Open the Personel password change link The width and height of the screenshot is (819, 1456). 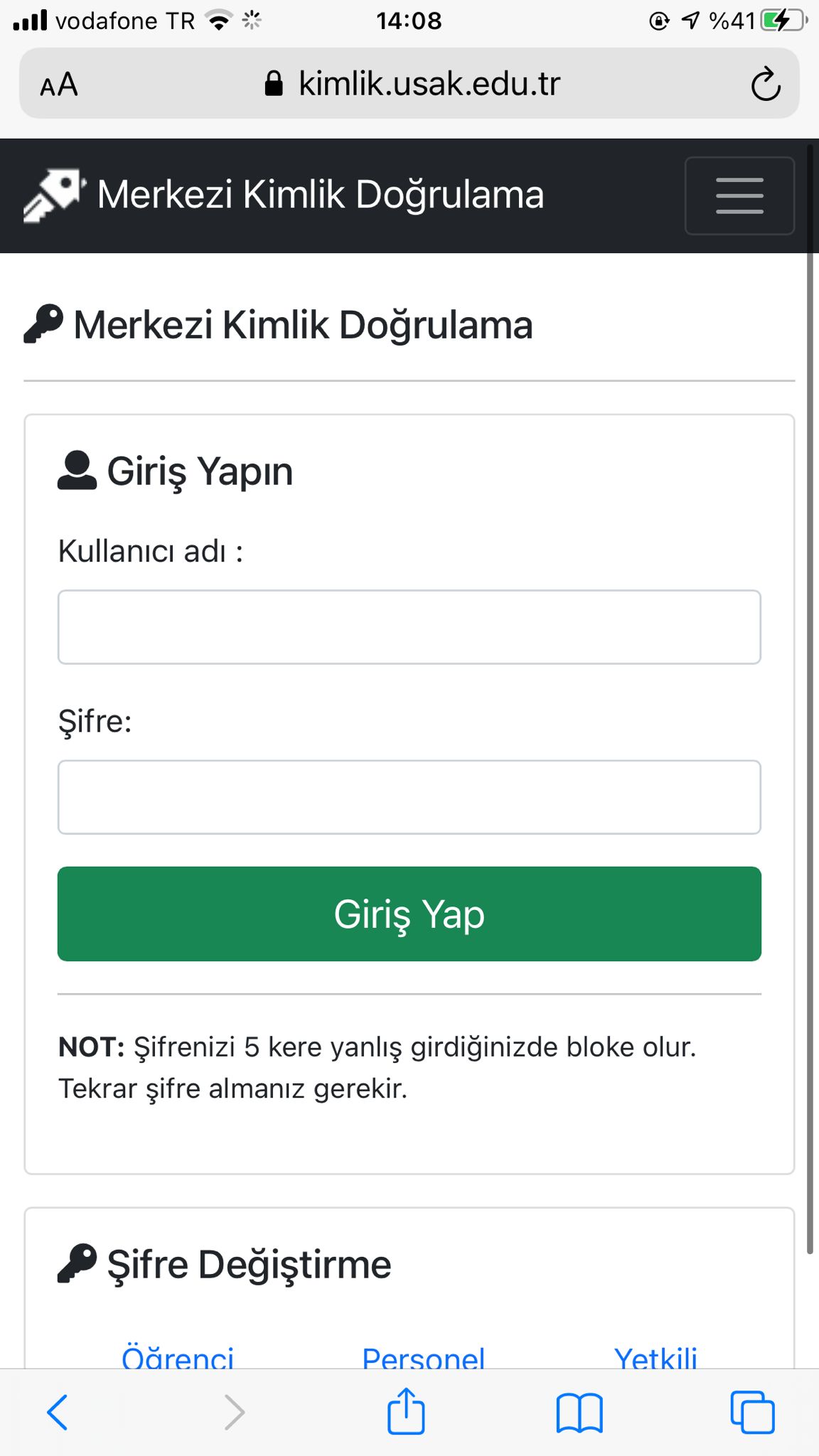click(423, 1356)
